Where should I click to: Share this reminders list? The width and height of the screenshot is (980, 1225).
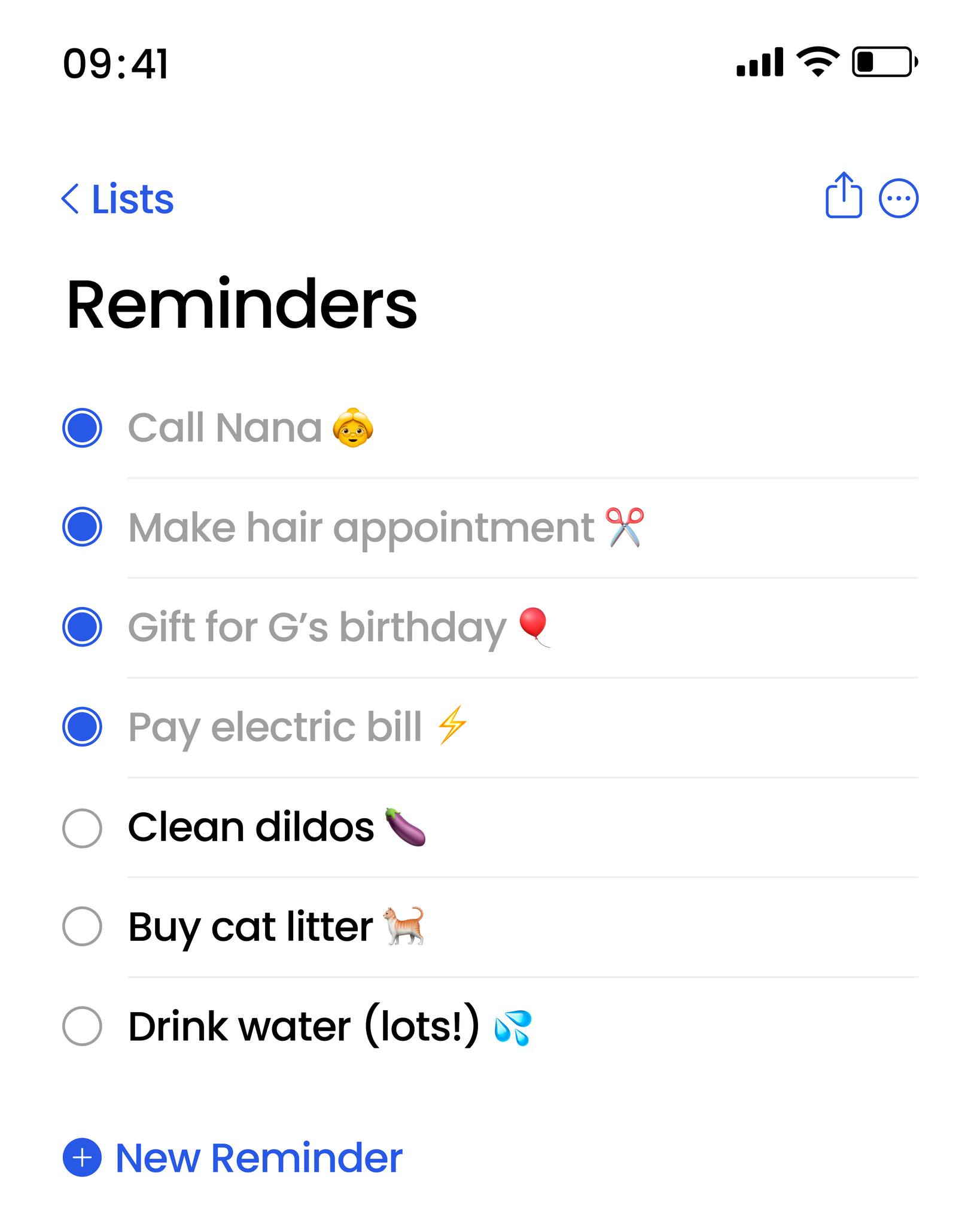pyautogui.click(x=844, y=195)
